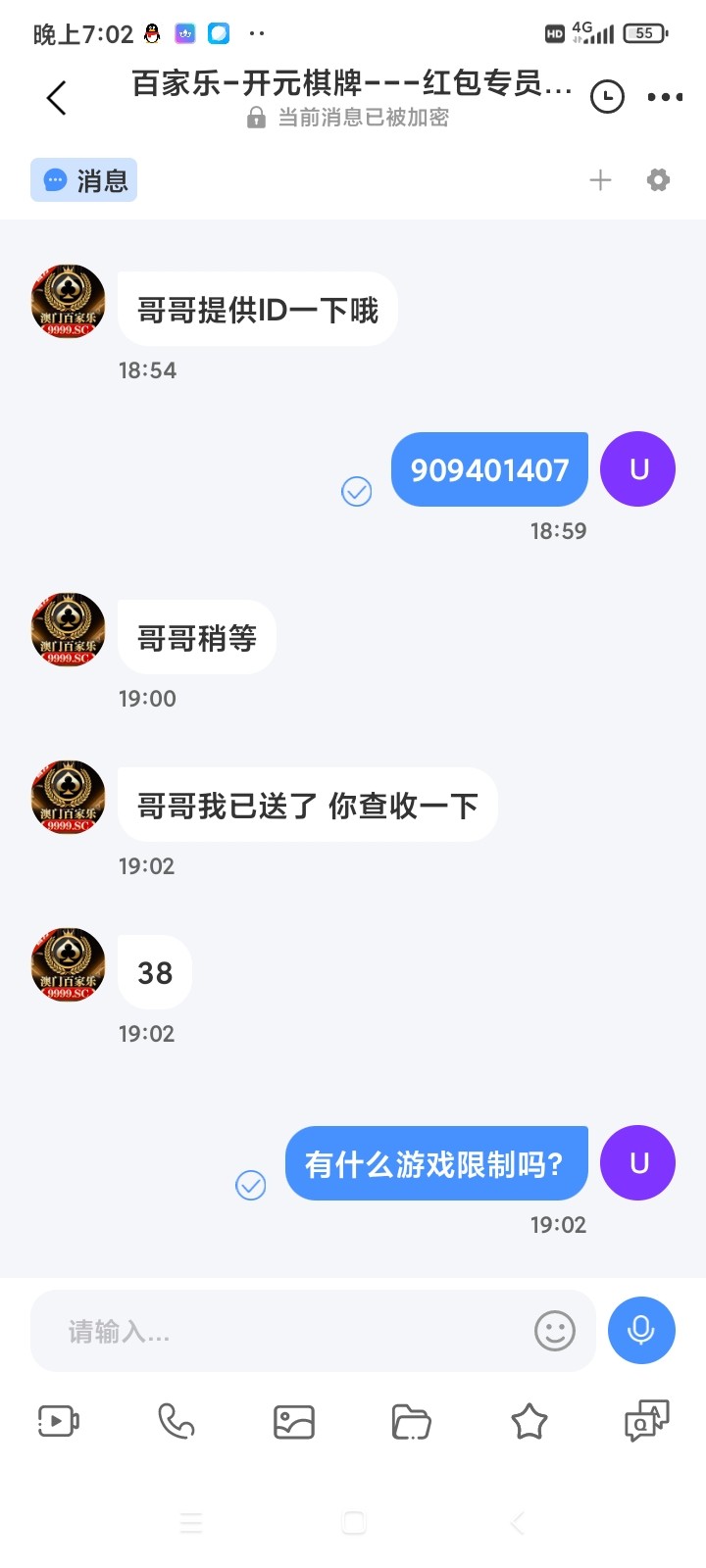
Task: Open the emoji picker
Action: tap(554, 1331)
